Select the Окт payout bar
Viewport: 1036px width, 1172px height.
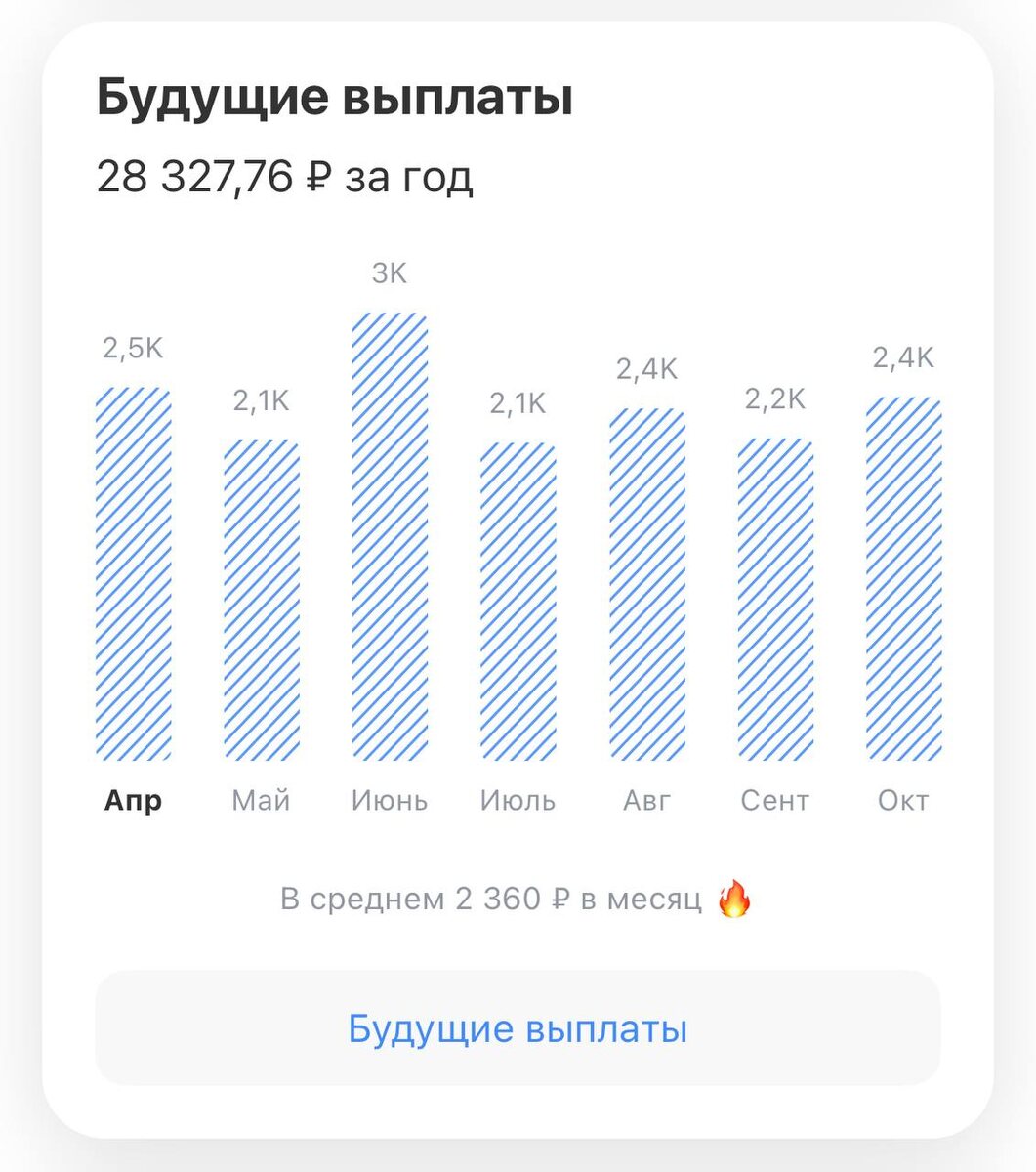pos(904,578)
